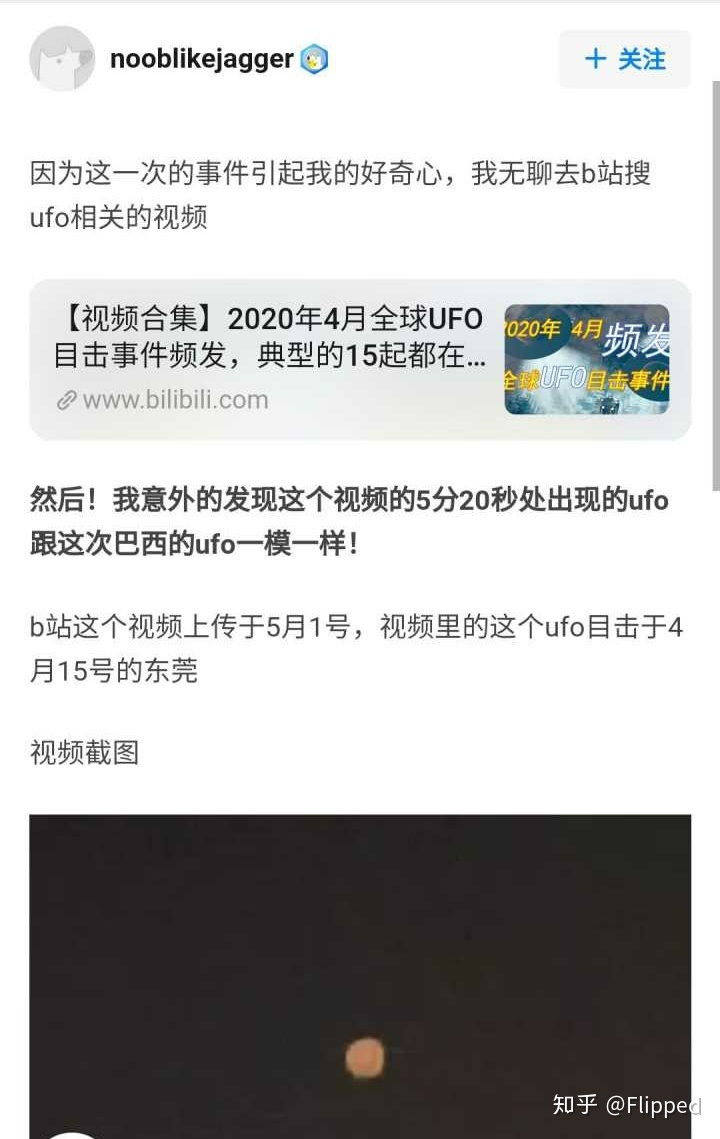Tap the nooblikejagger username
Image resolution: width=720 pixels, height=1139 pixels.
tap(201, 59)
